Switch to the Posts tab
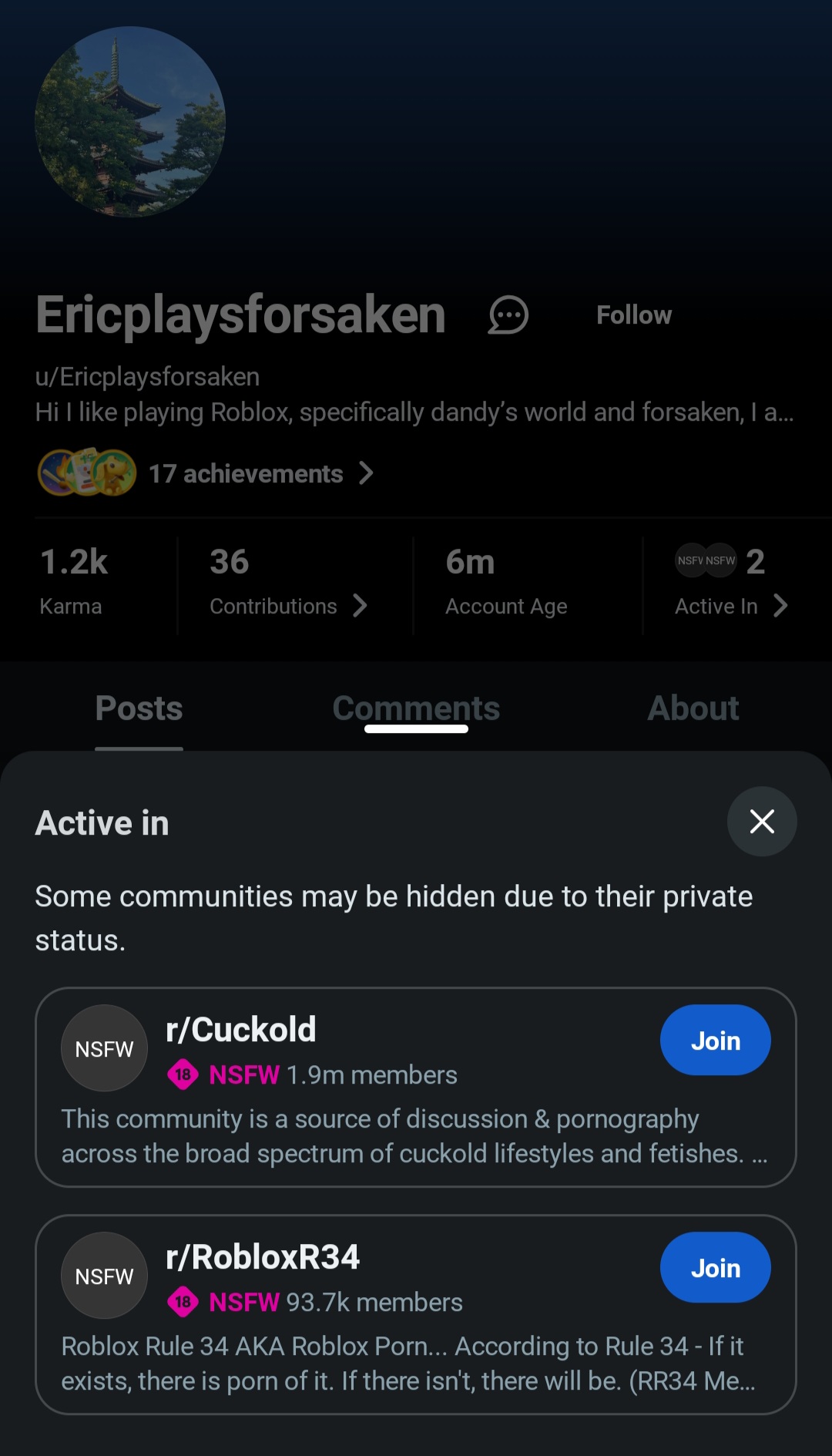This screenshot has height=1456, width=832. (x=139, y=708)
